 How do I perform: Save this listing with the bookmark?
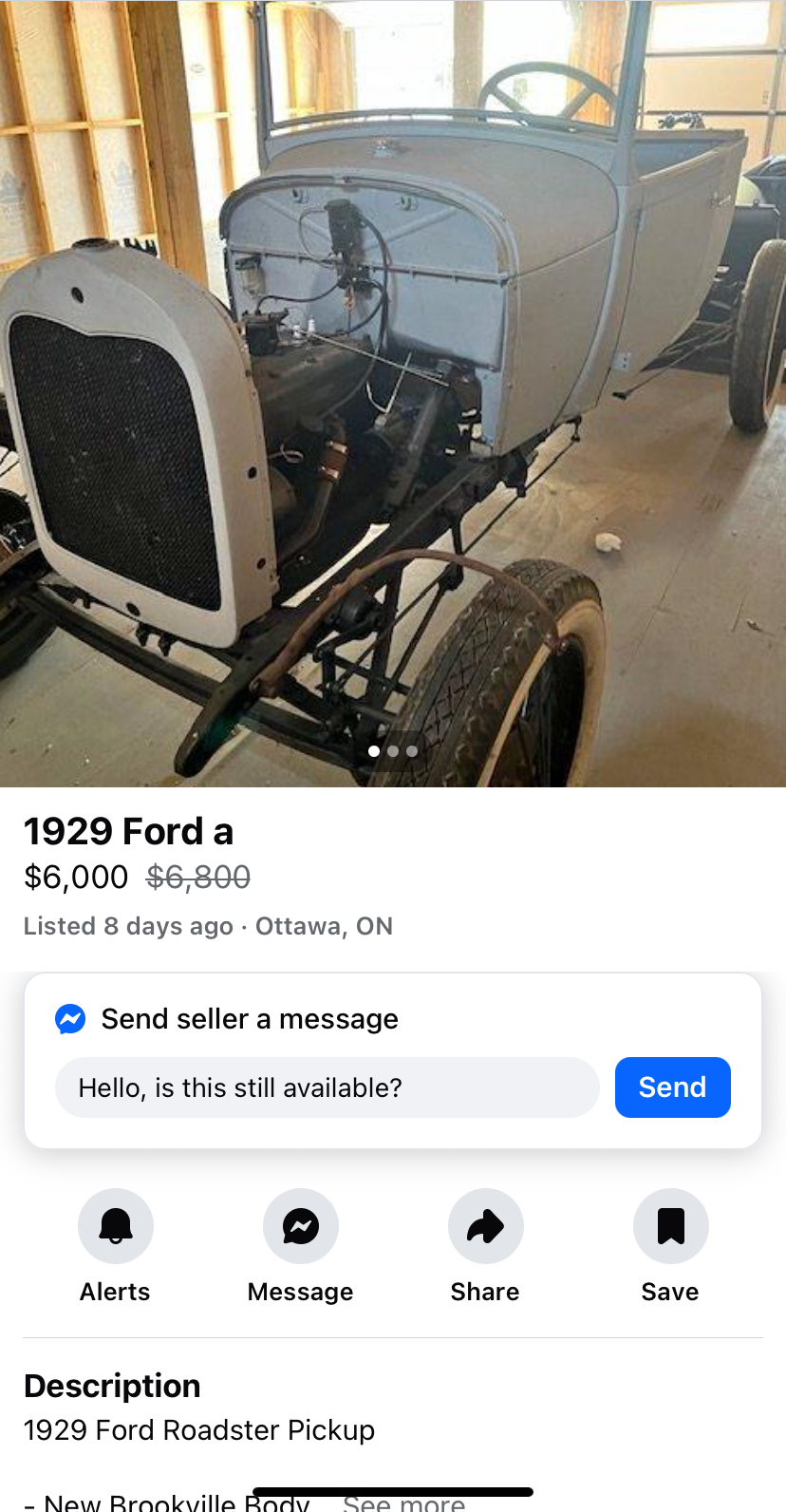click(670, 1226)
